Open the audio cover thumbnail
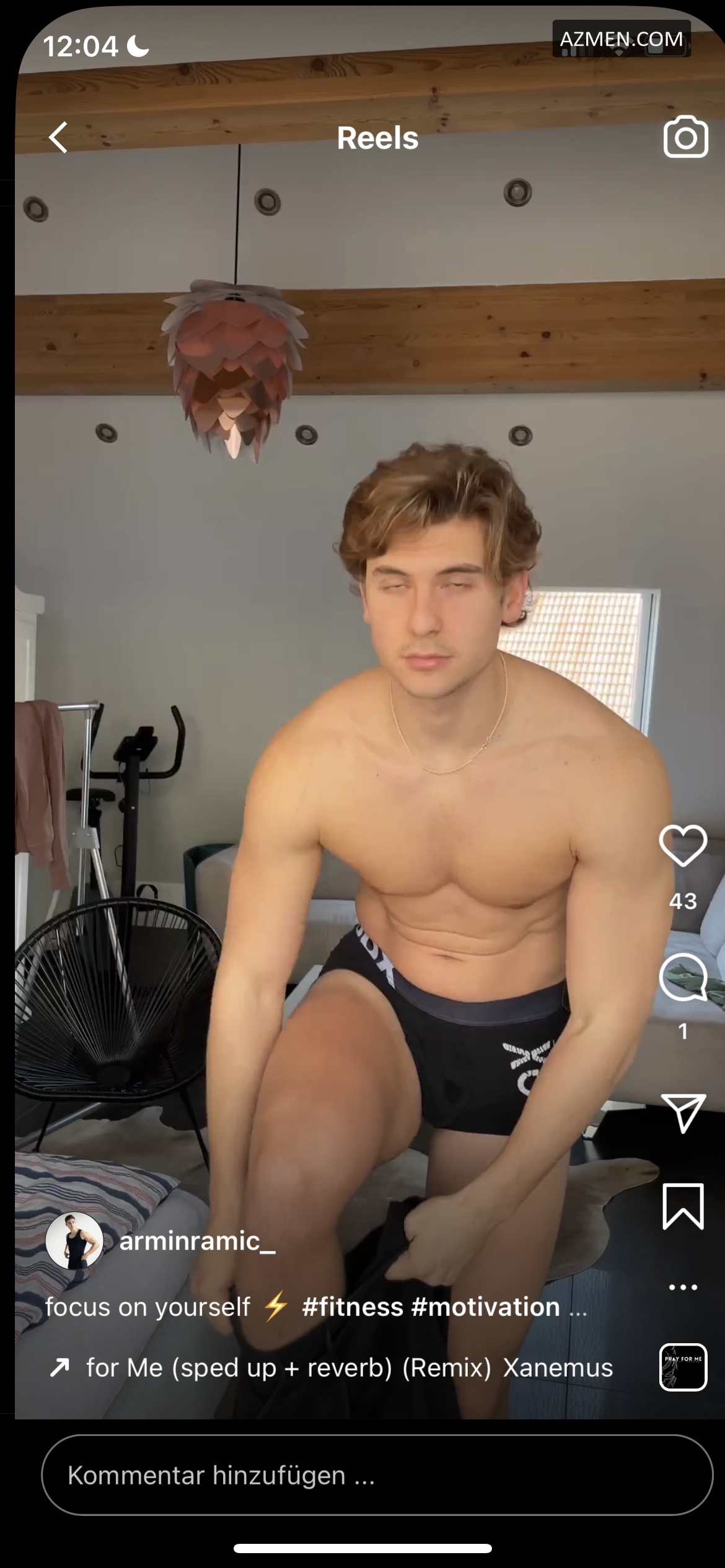The image size is (725, 1568). click(683, 1367)
